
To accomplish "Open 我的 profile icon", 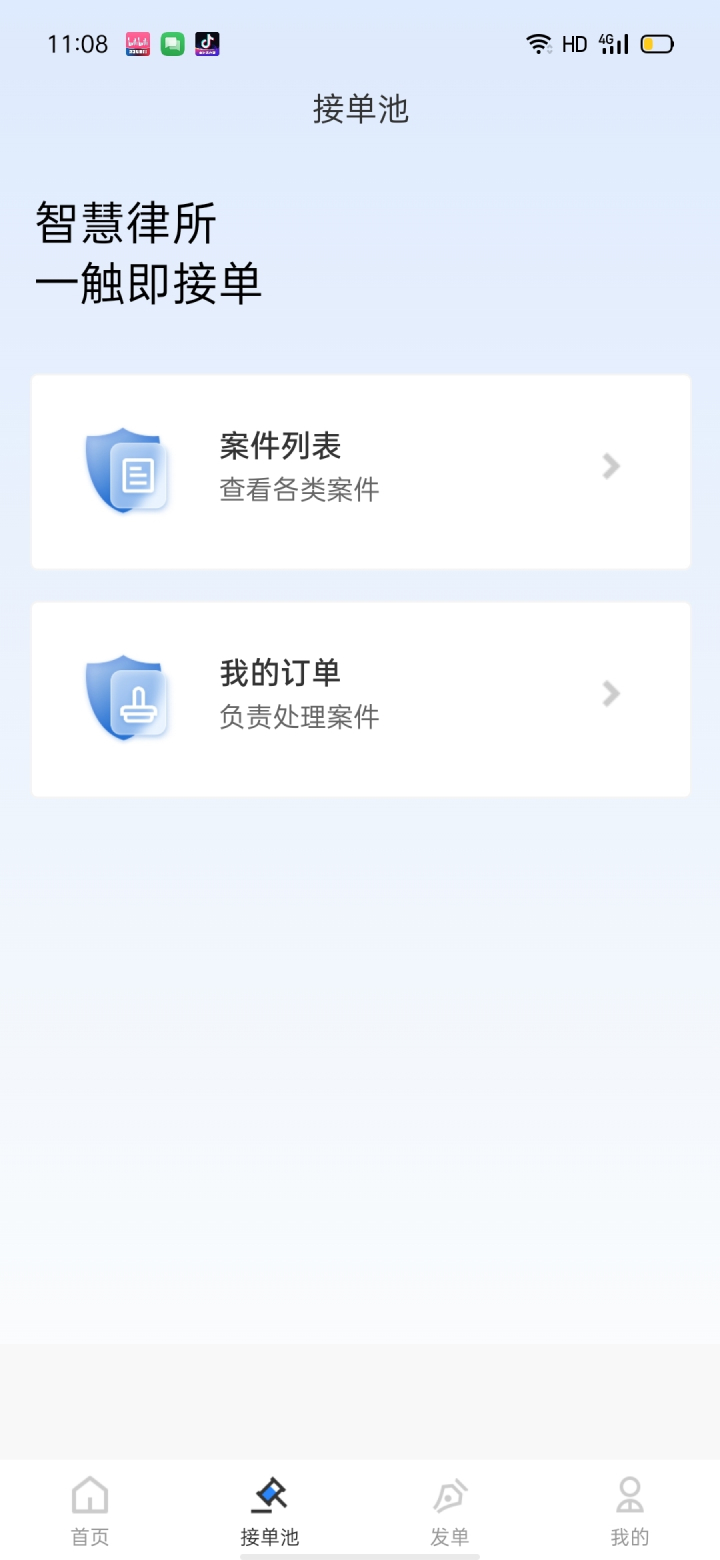I will 629,1492.
